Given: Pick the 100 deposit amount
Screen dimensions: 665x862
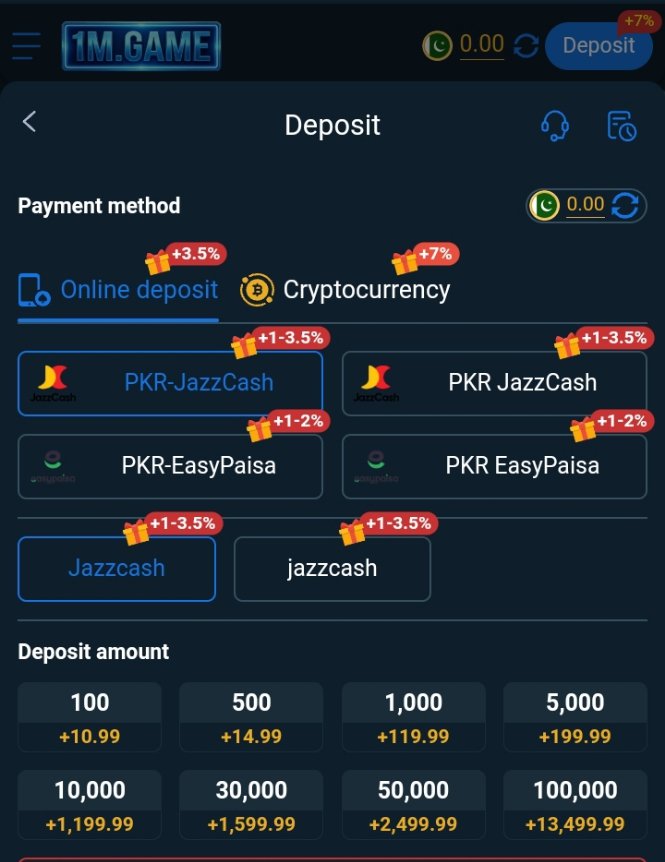Looking at the screenshot, I should (x=89, y=717).
